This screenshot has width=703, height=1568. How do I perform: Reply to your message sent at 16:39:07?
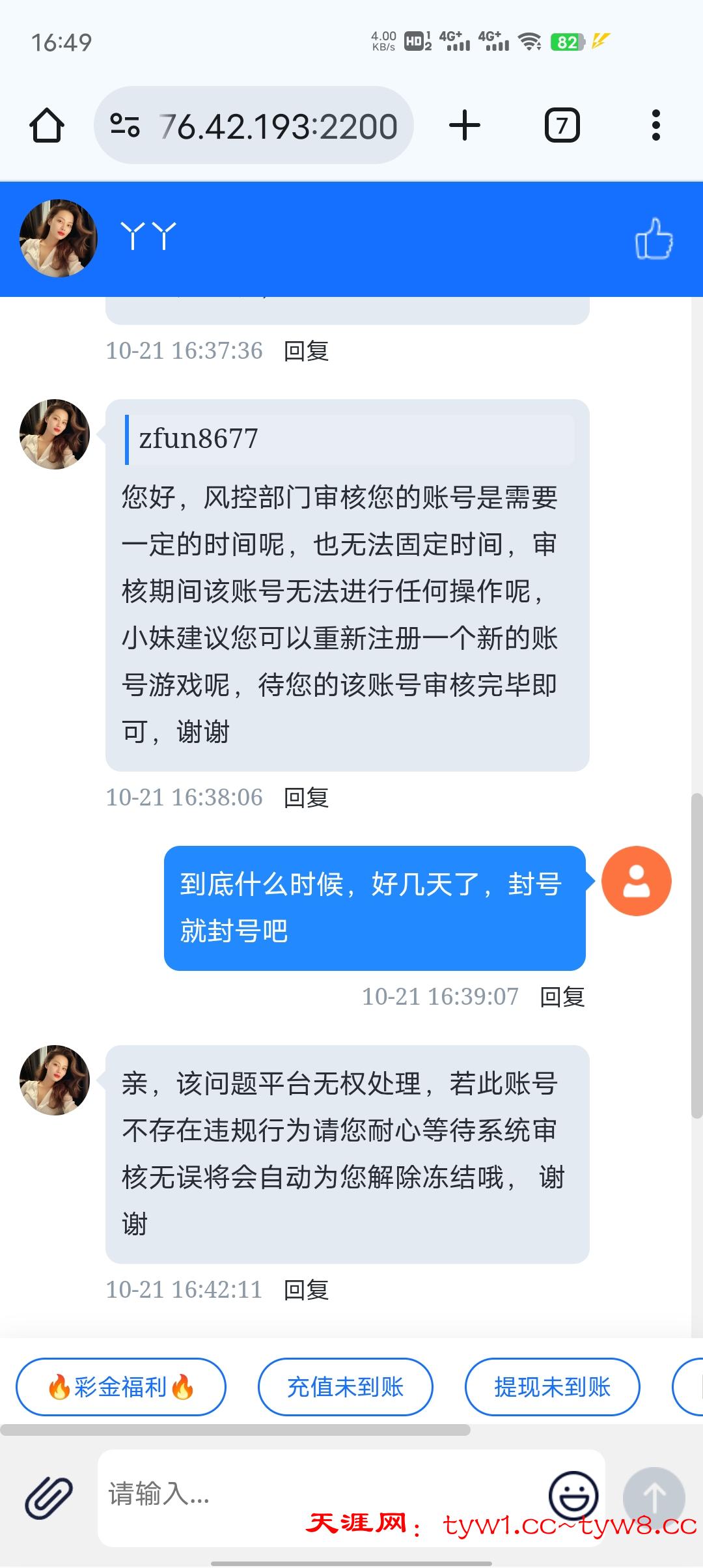click(x=562, y=997)
